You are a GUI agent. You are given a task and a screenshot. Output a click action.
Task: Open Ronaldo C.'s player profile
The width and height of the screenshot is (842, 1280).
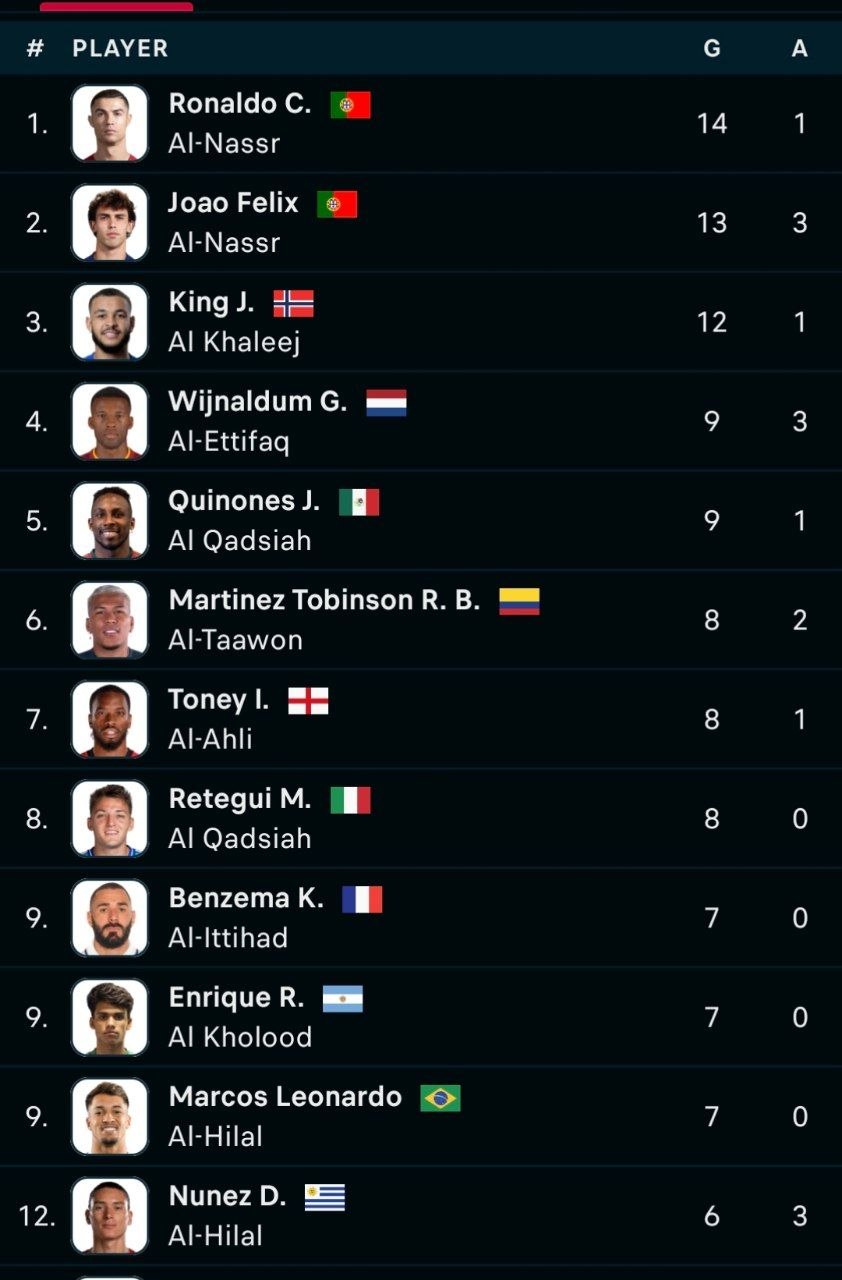click(x=240, y=104)
